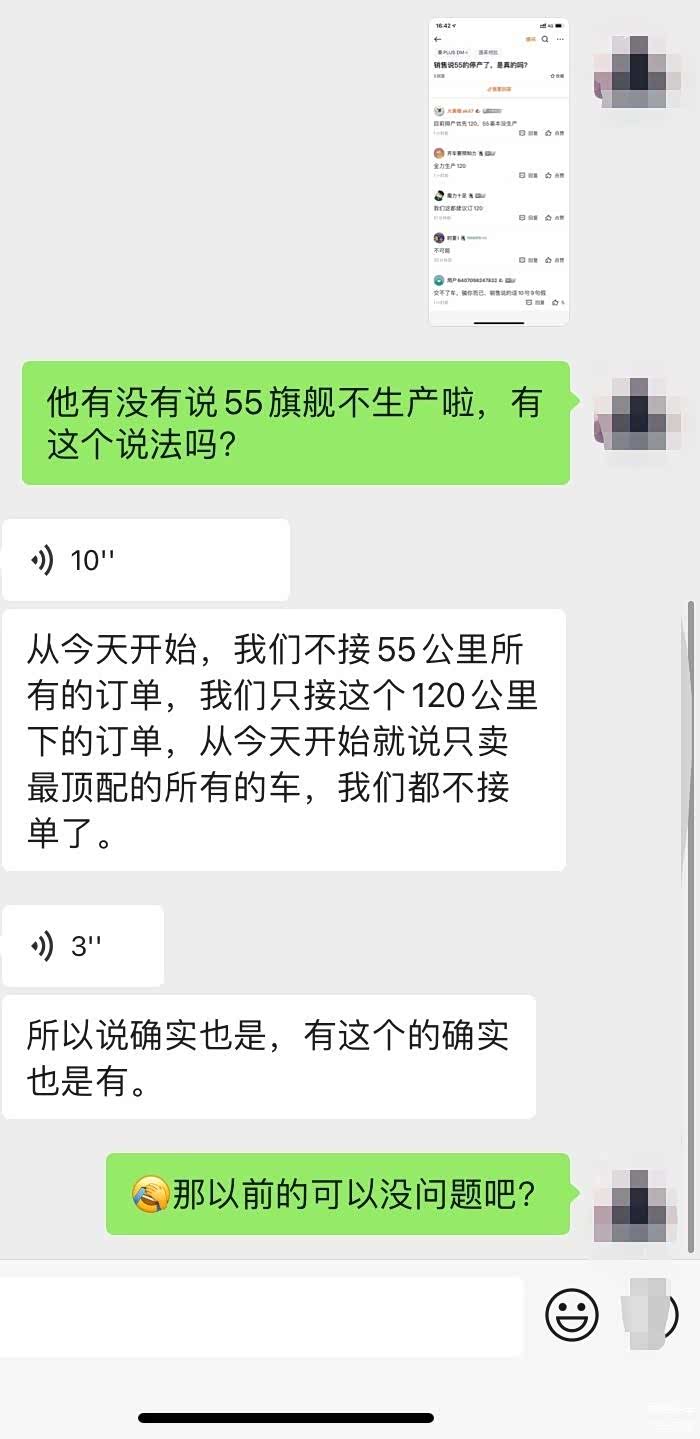Viewport: 700px width, 1439px height.
Task: Open the shared screenshot image in the chat
Action: pos(499,172)
